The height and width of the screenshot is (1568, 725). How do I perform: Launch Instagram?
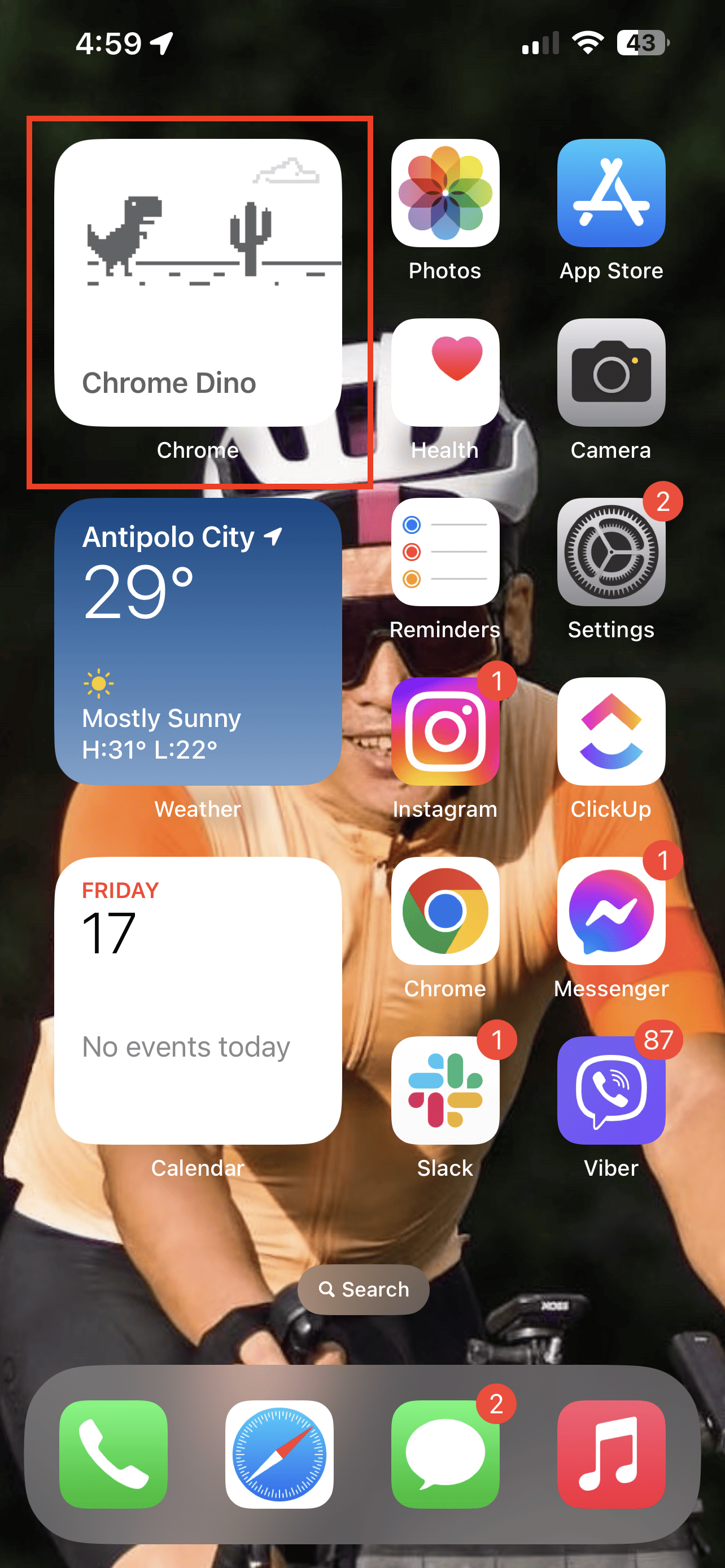coord(445,731)
